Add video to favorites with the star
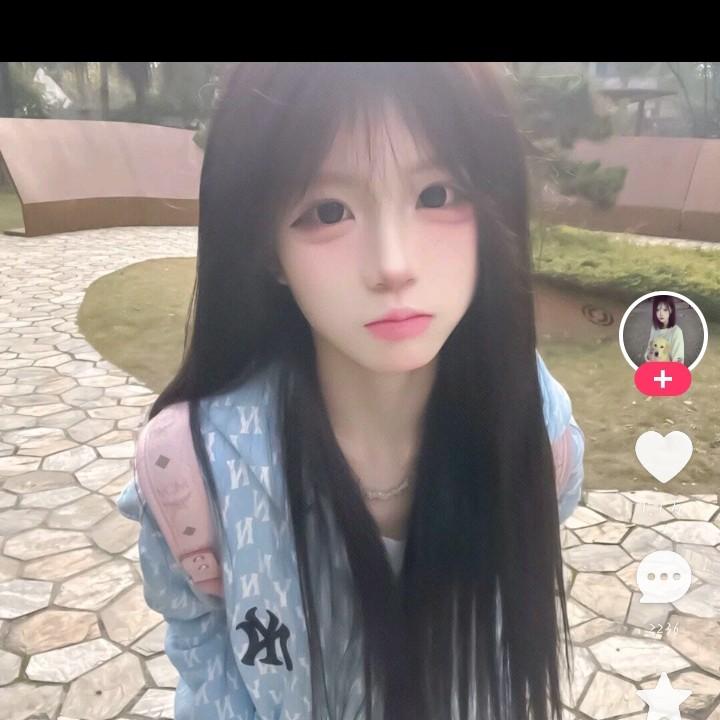Viewport: 720px width, 720px height. coord(664,698)
